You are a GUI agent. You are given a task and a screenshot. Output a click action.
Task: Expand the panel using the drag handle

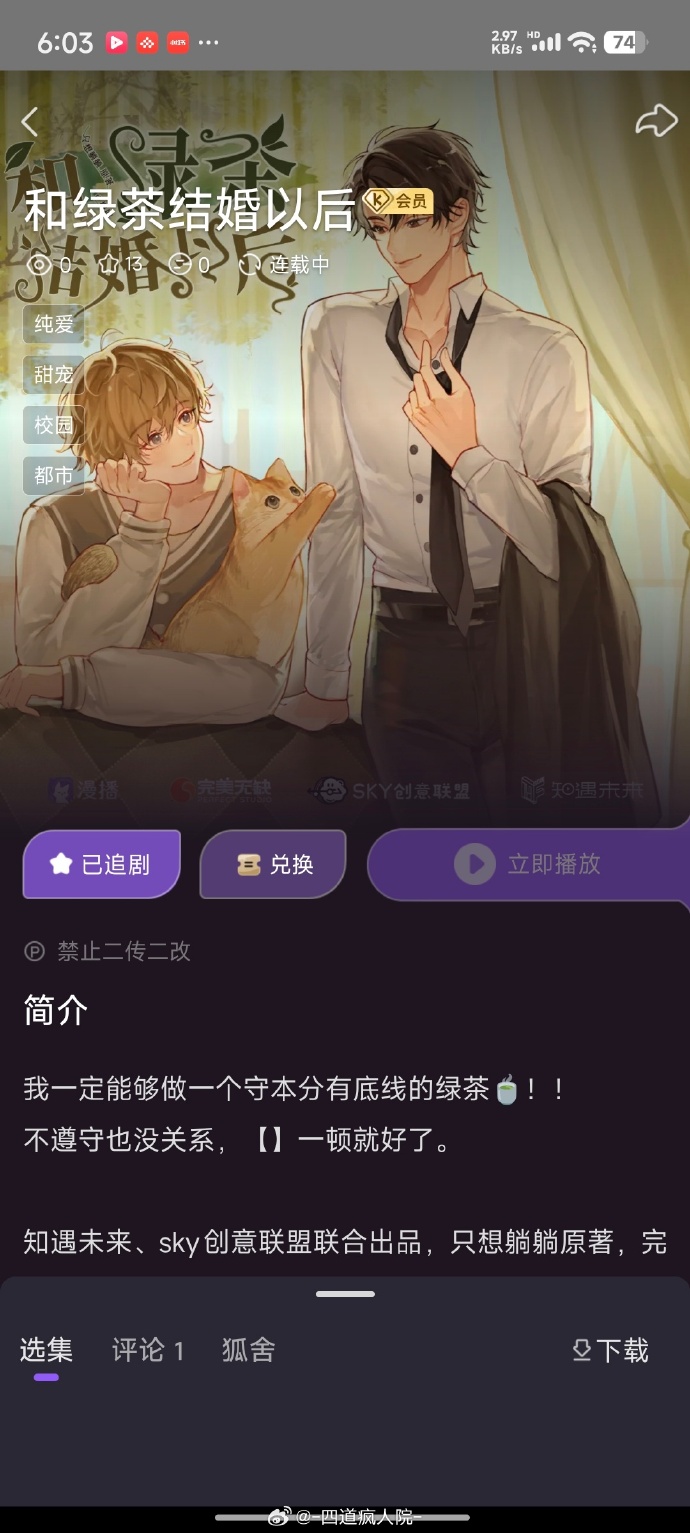click(345, 1294)
